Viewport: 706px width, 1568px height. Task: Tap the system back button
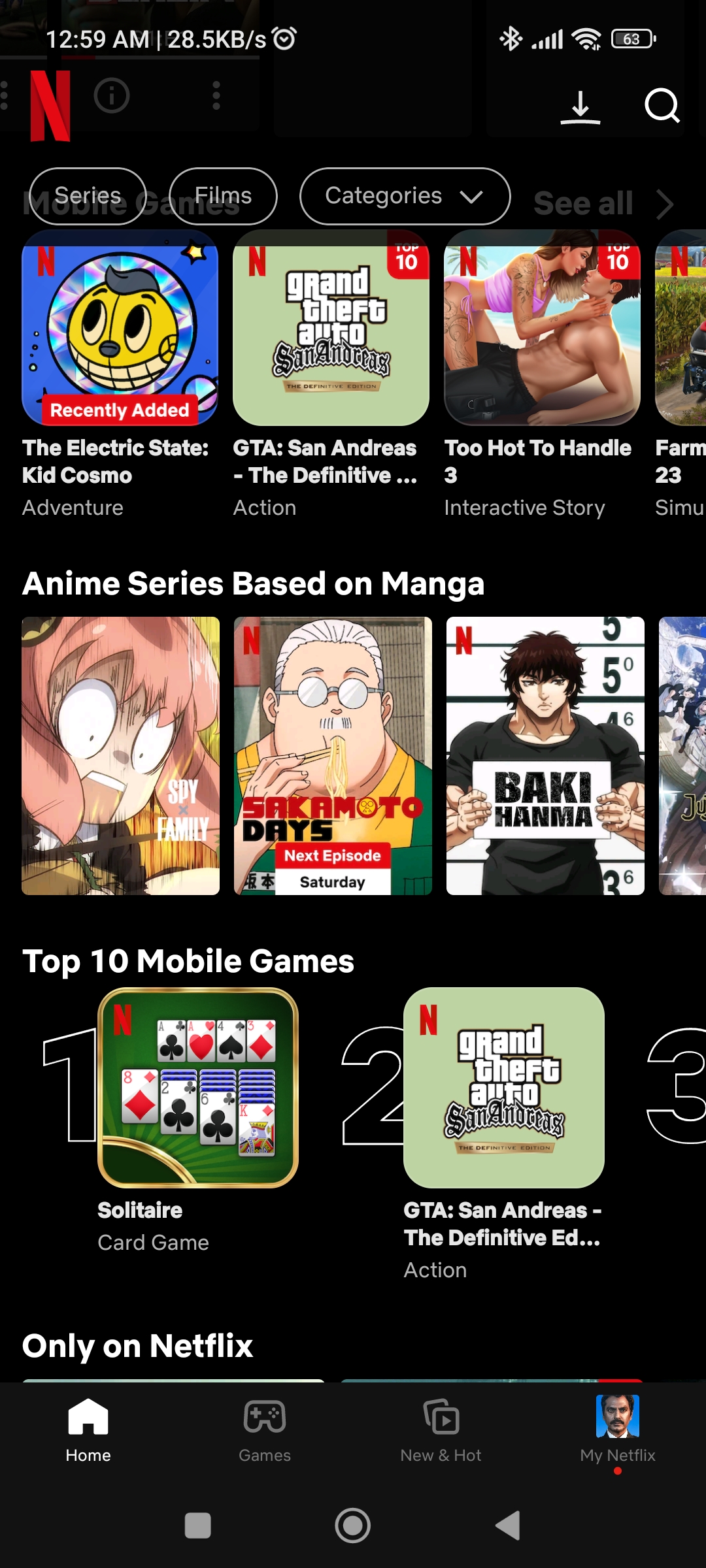click(508, 1526)
